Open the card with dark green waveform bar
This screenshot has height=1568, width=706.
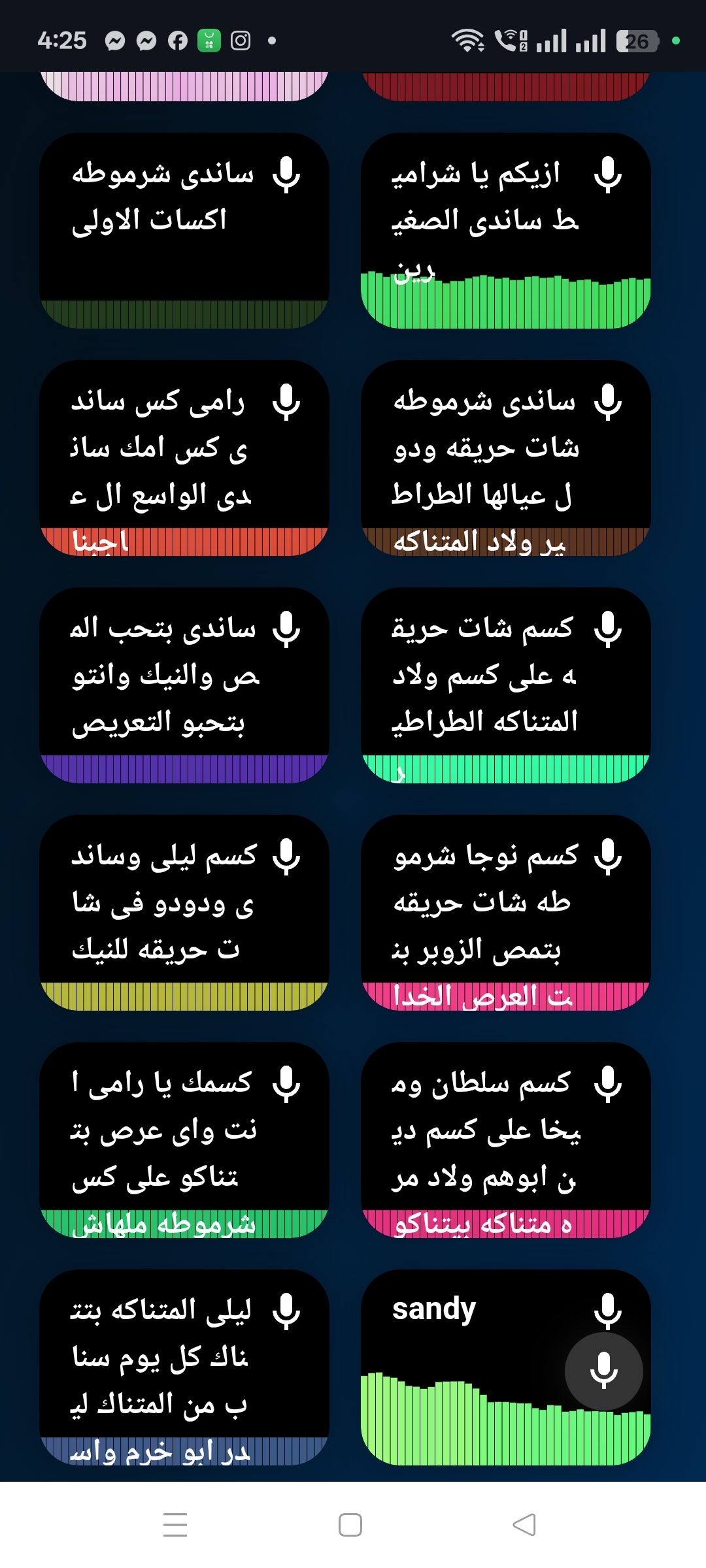184,230
